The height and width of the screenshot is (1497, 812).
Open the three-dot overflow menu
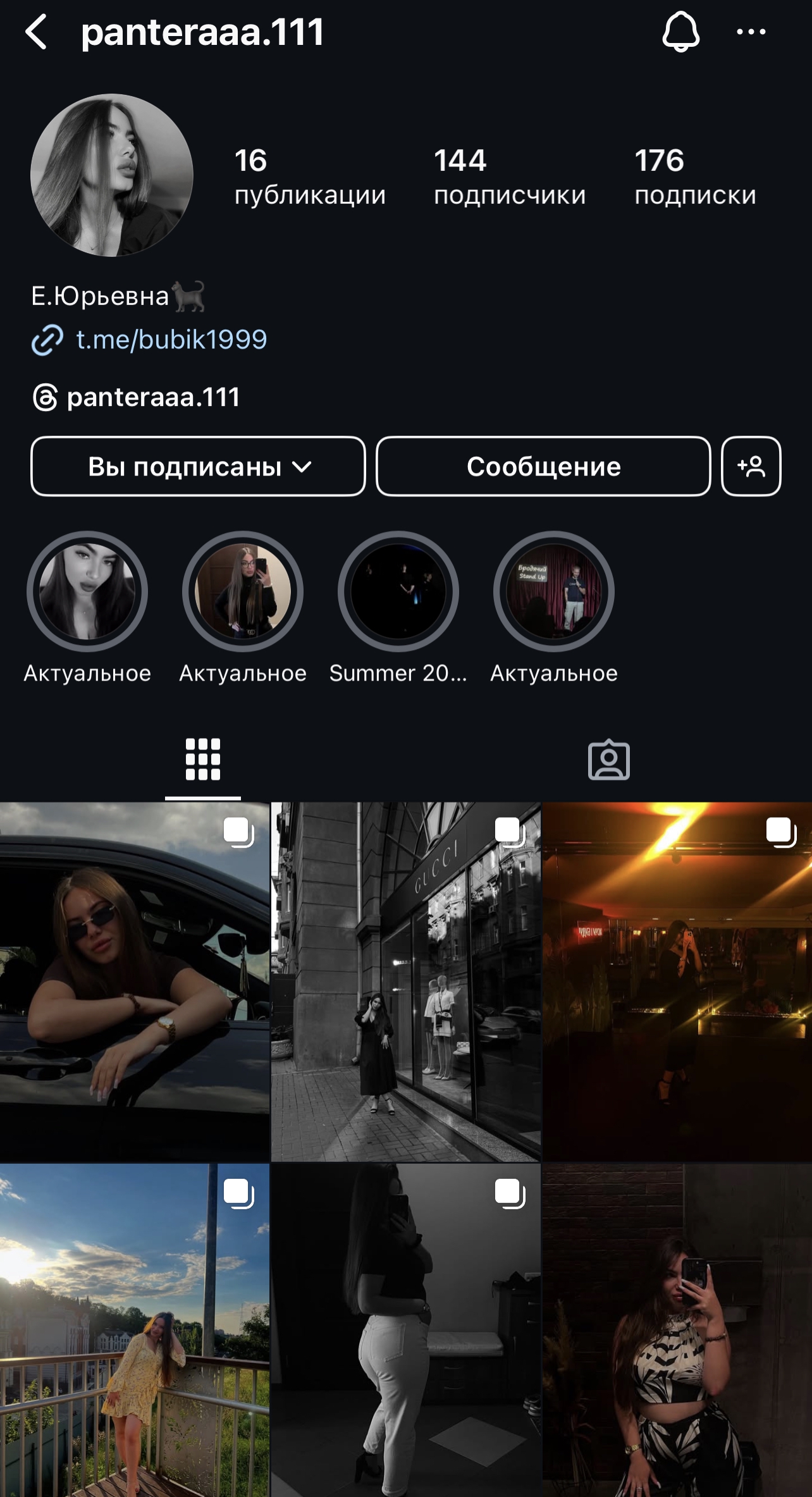pyautogui.click(x=751, y=32)
